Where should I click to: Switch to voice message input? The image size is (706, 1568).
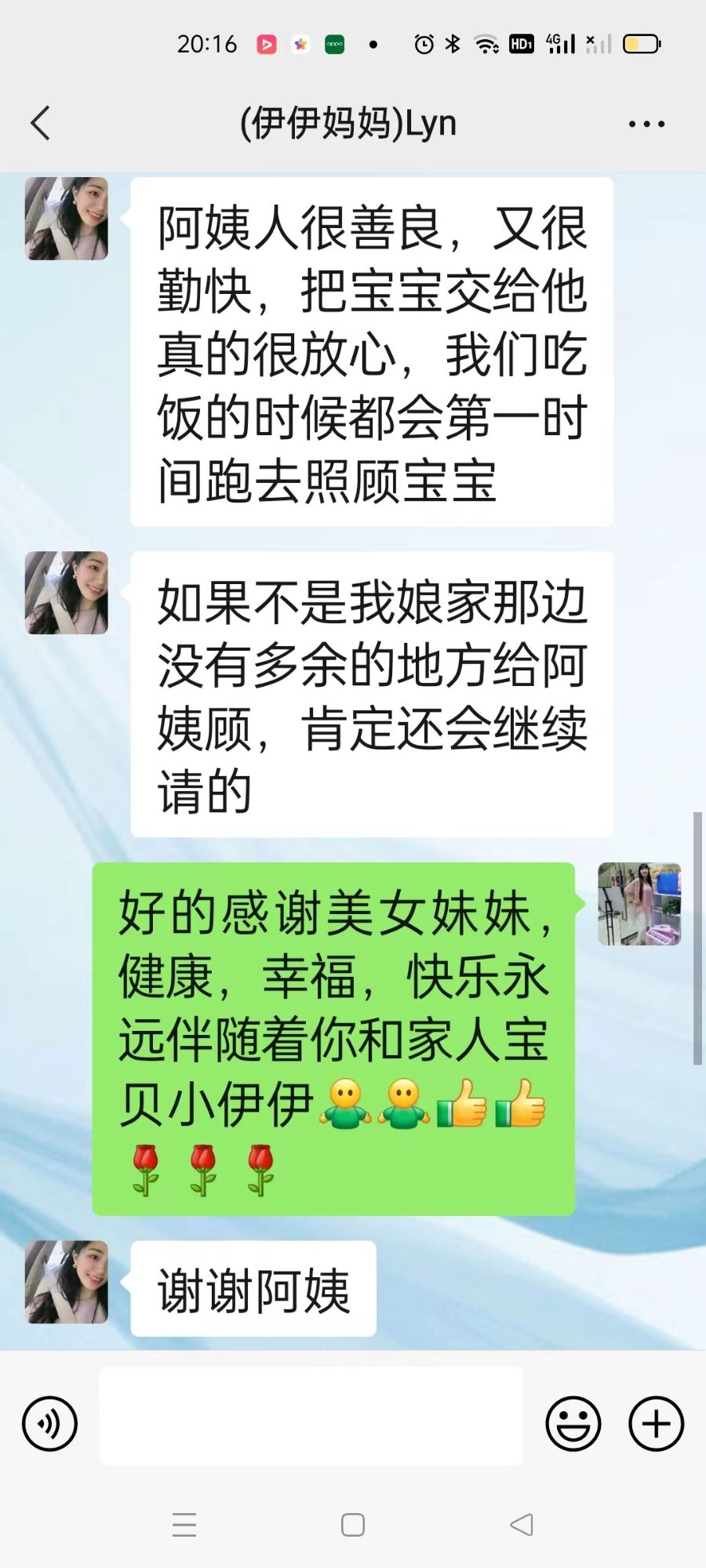[x=50, y=1423]
